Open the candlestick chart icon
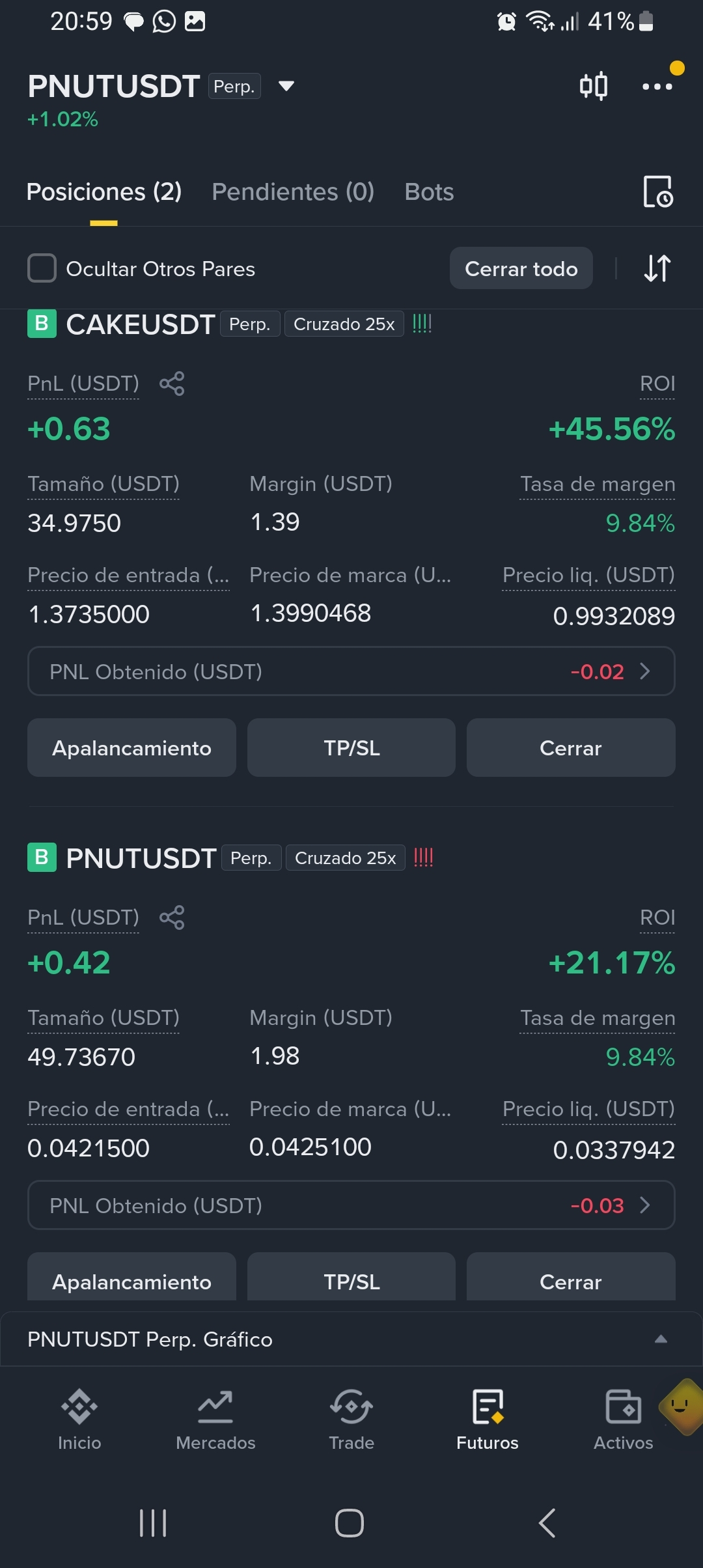 click(x=594, y=86)
